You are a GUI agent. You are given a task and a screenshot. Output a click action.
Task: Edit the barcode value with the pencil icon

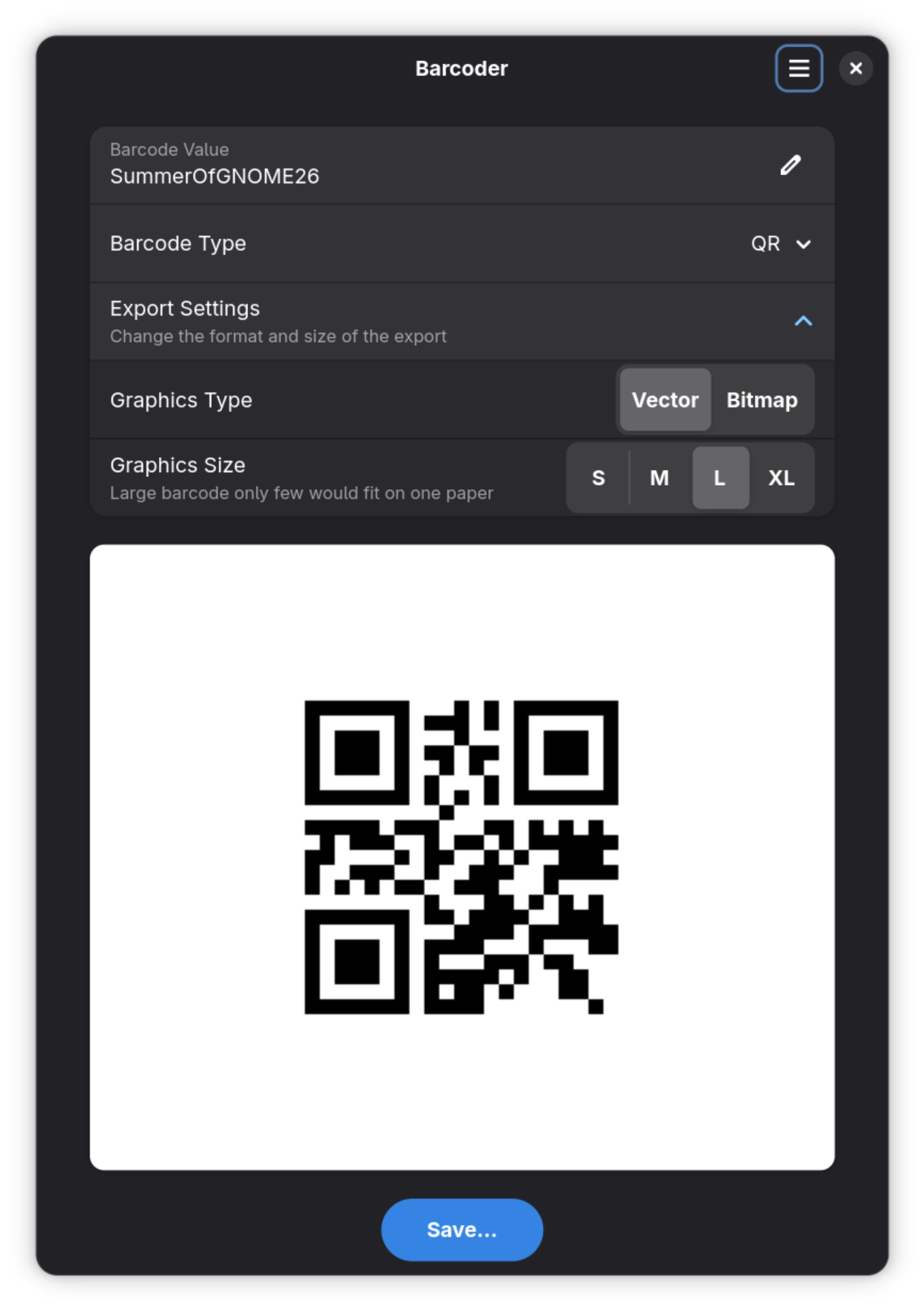tap(790, 166)
